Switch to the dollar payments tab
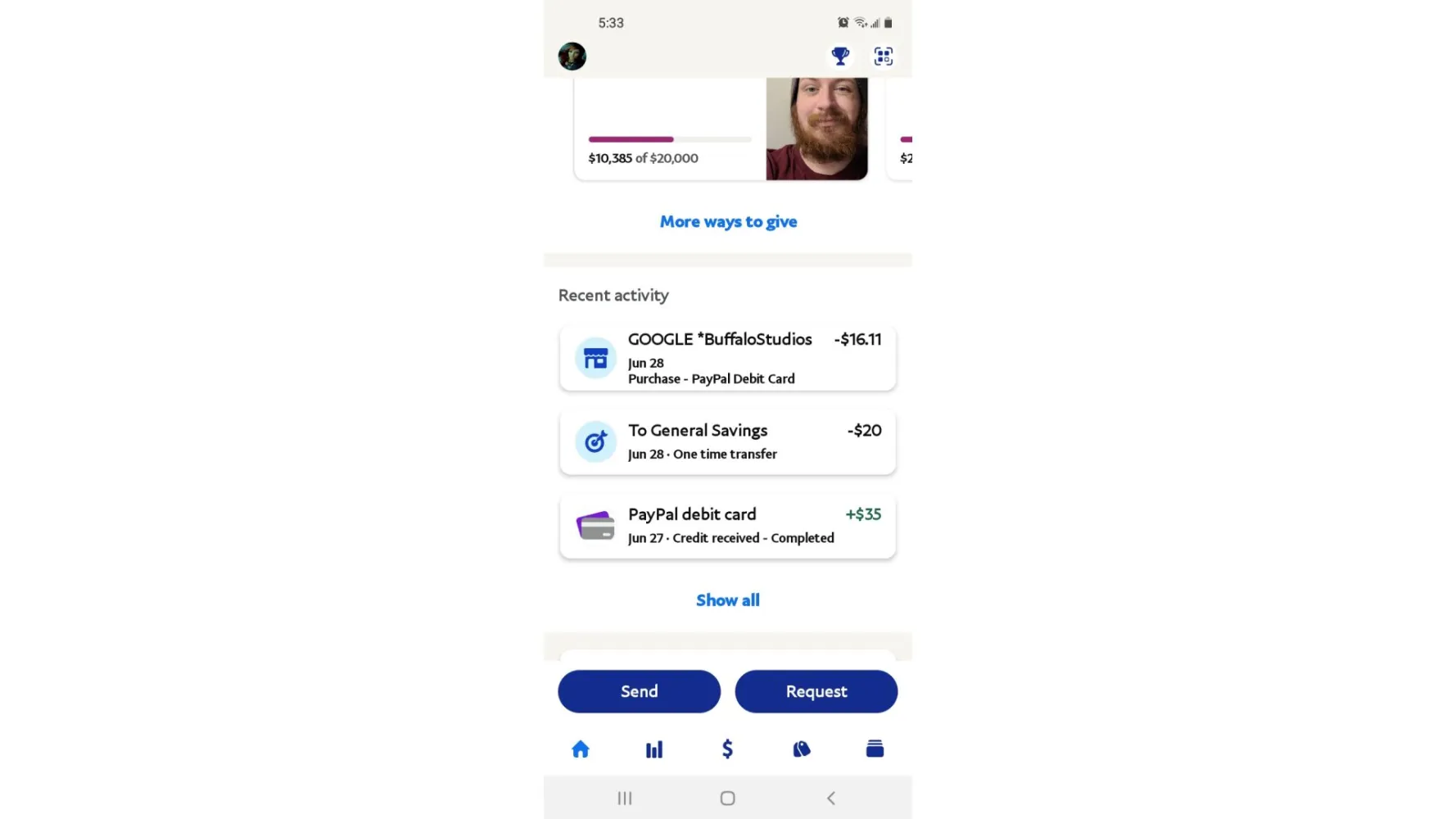Viewport: 1456px width, 819px height. (727, 749)
